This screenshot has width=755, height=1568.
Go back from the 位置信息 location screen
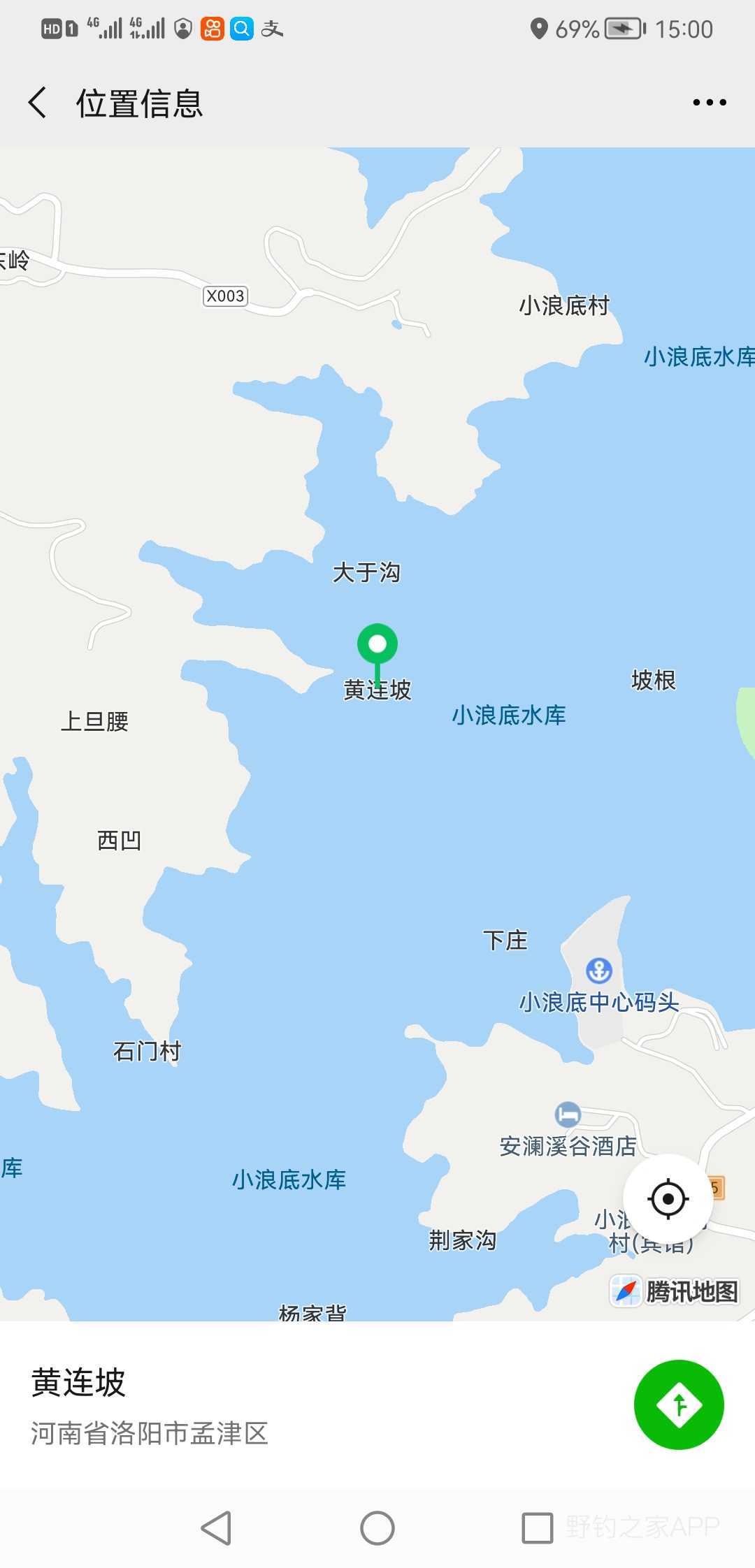38,103
